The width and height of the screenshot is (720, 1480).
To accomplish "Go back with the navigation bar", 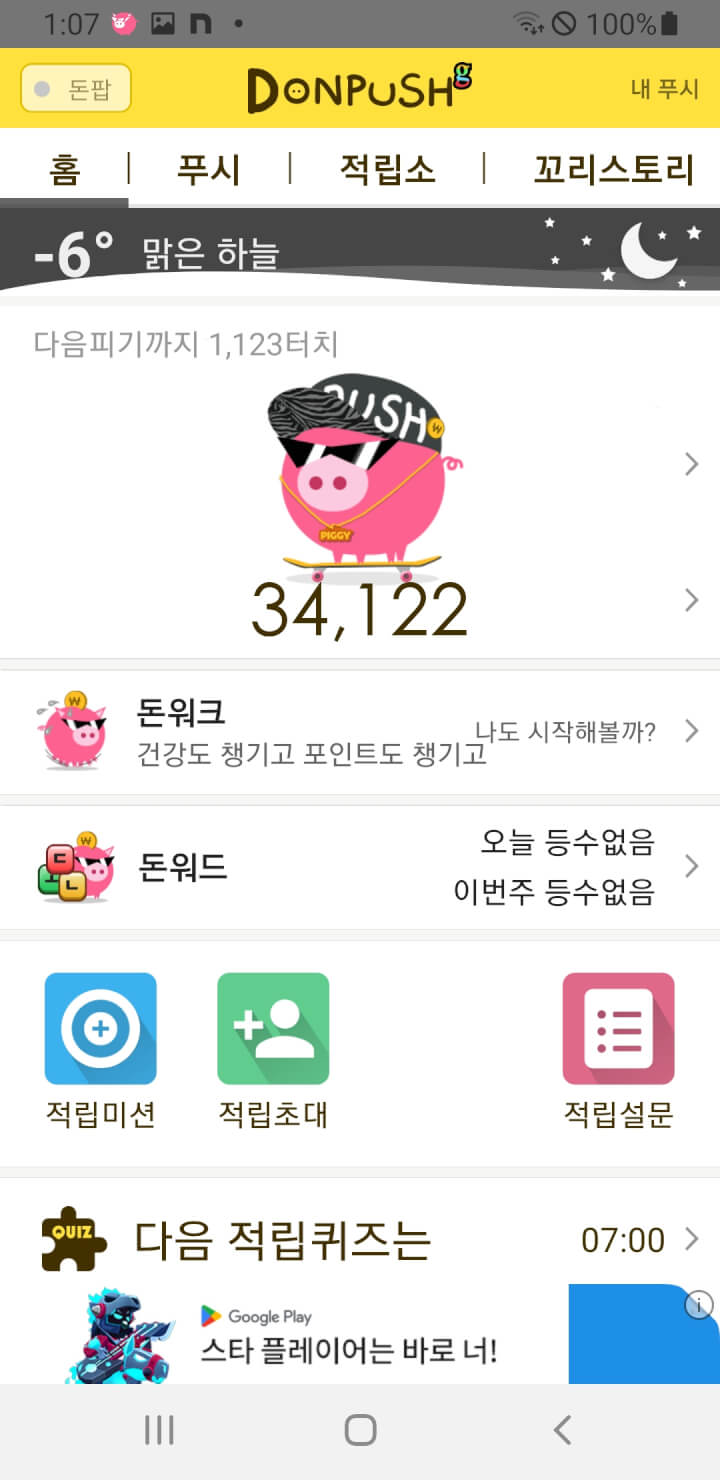I will [x=563, y=1430].
